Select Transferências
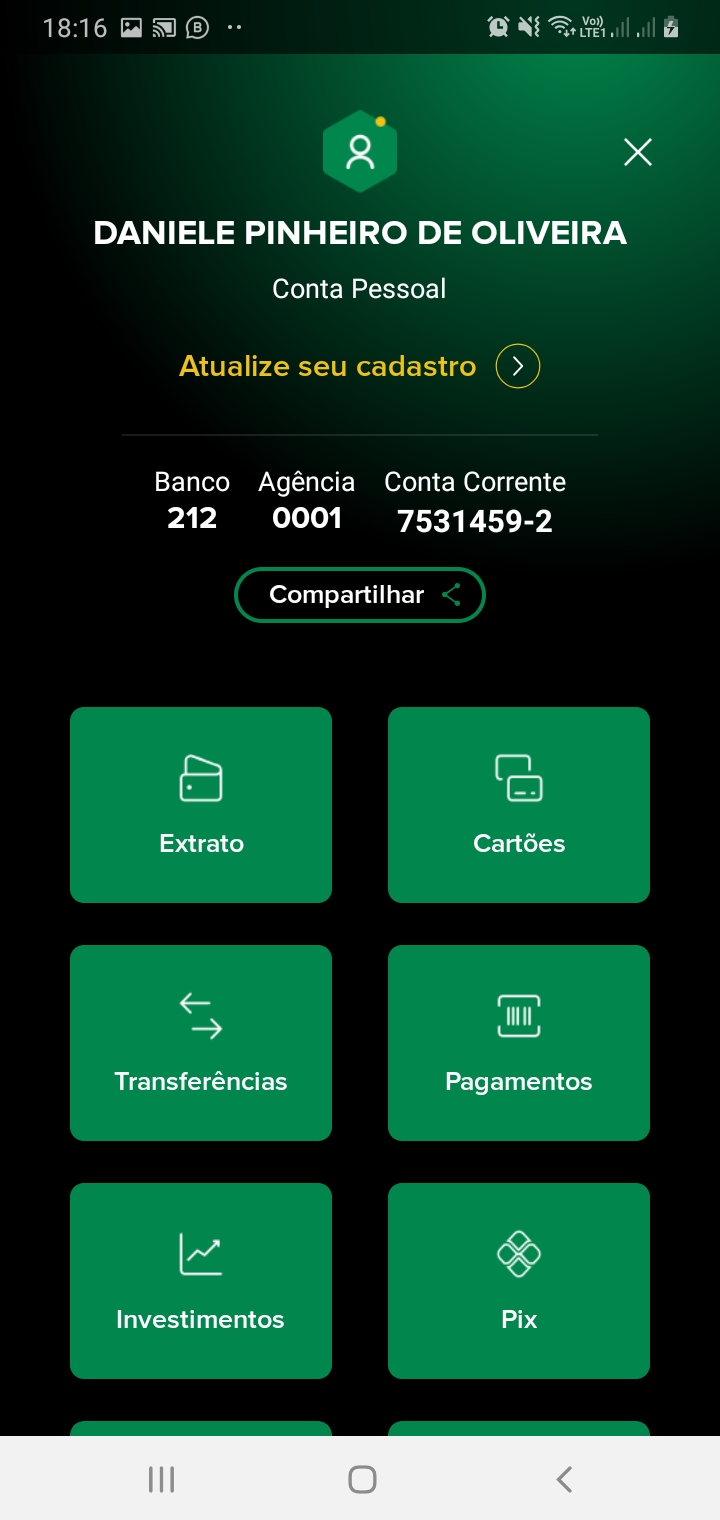720x1520 pixels. (201, 1043)
